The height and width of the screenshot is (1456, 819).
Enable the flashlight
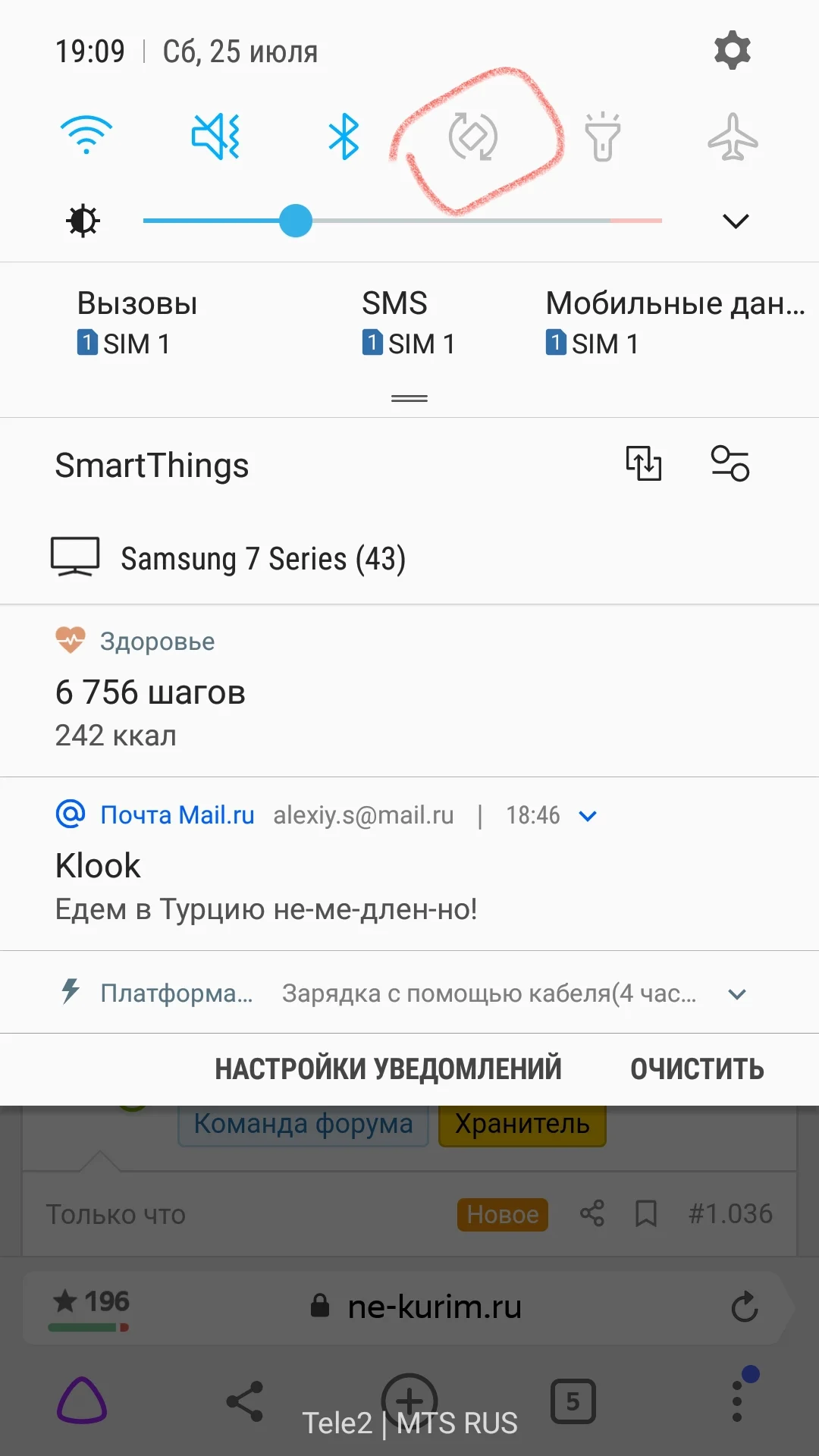click(603, 136)
